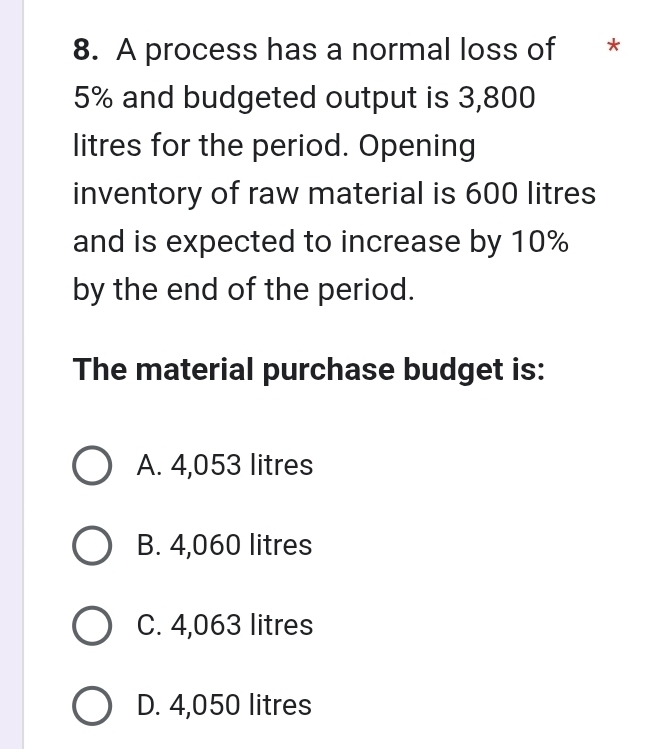Choose answer B. 4,060 litres

[x=92, y=546]
